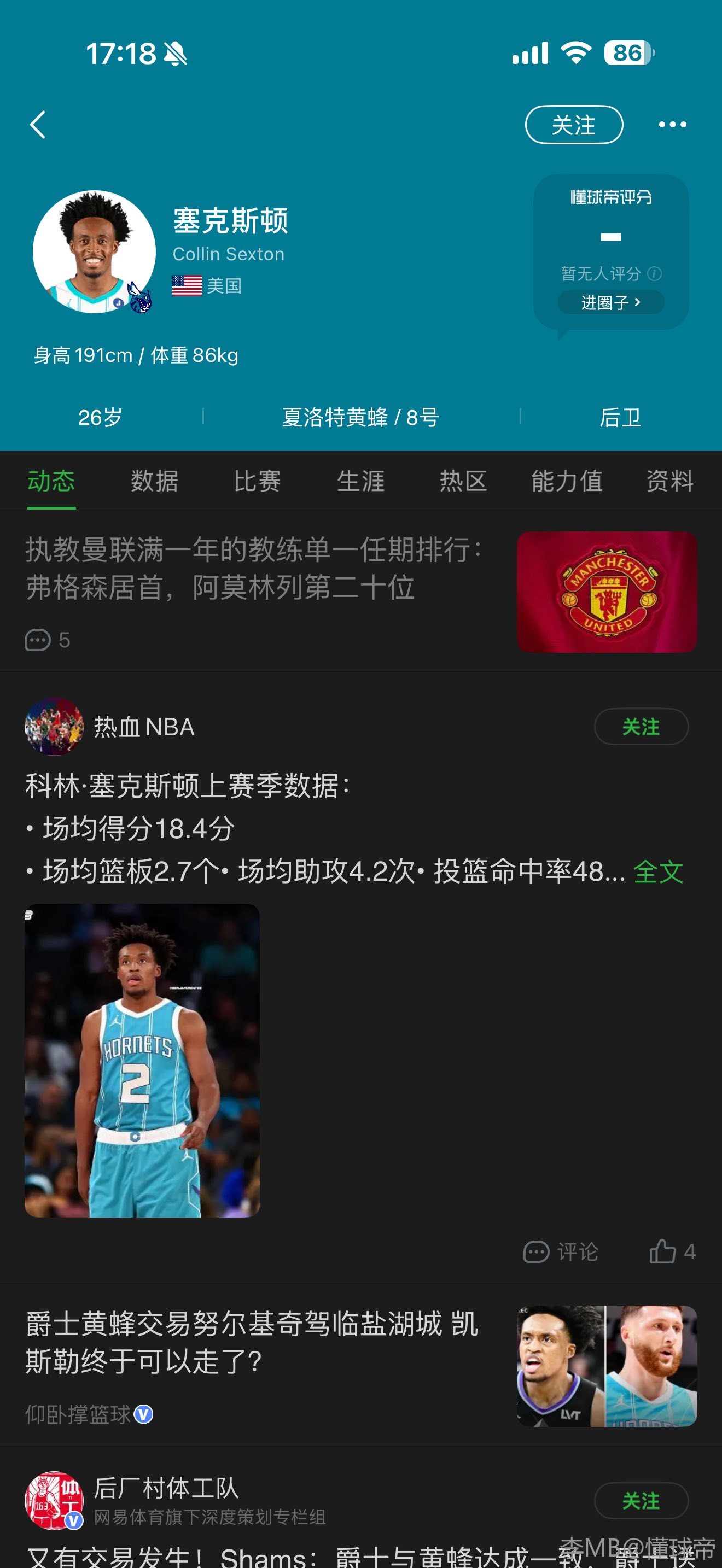The height and width of the screenshot is (1568, 722).
Task: Follow Collin Sexton with the header 关注 button
Action: coord(573,125)
